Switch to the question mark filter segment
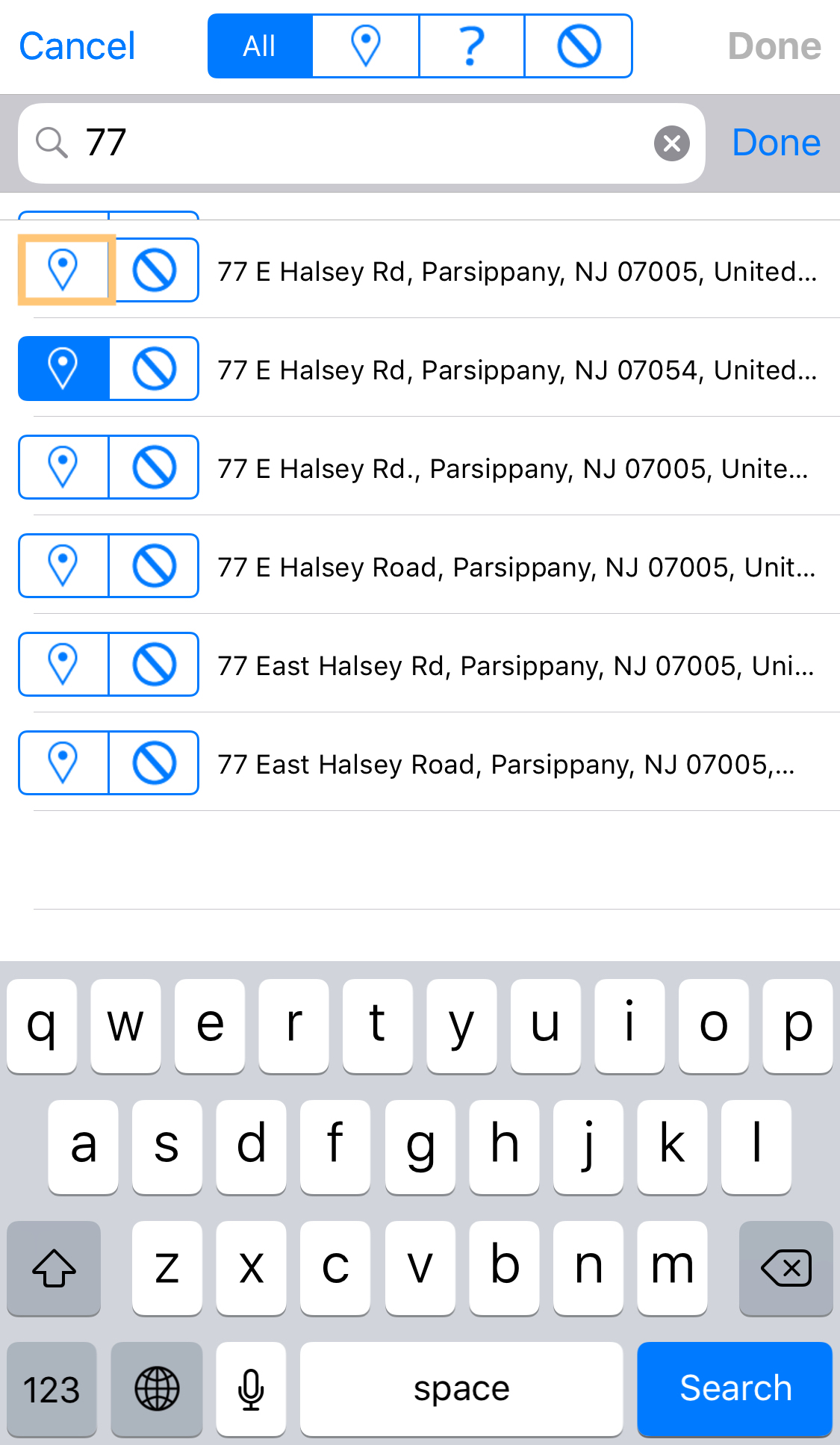 472,46
